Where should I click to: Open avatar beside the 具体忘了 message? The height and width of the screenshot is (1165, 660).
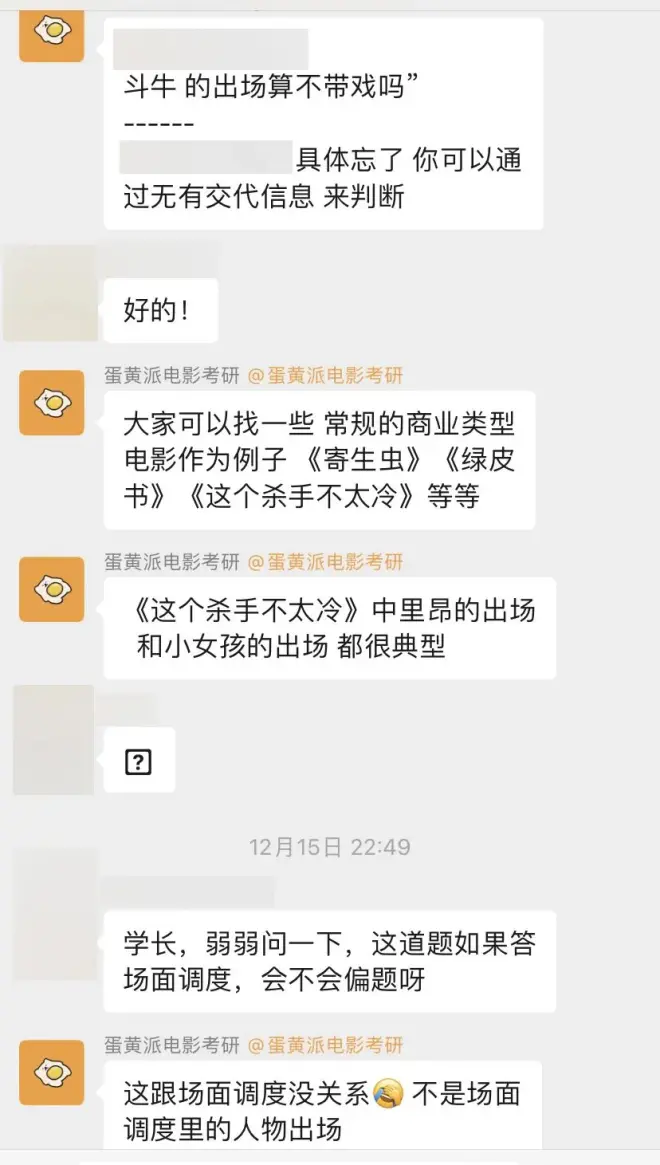point(51,30)
